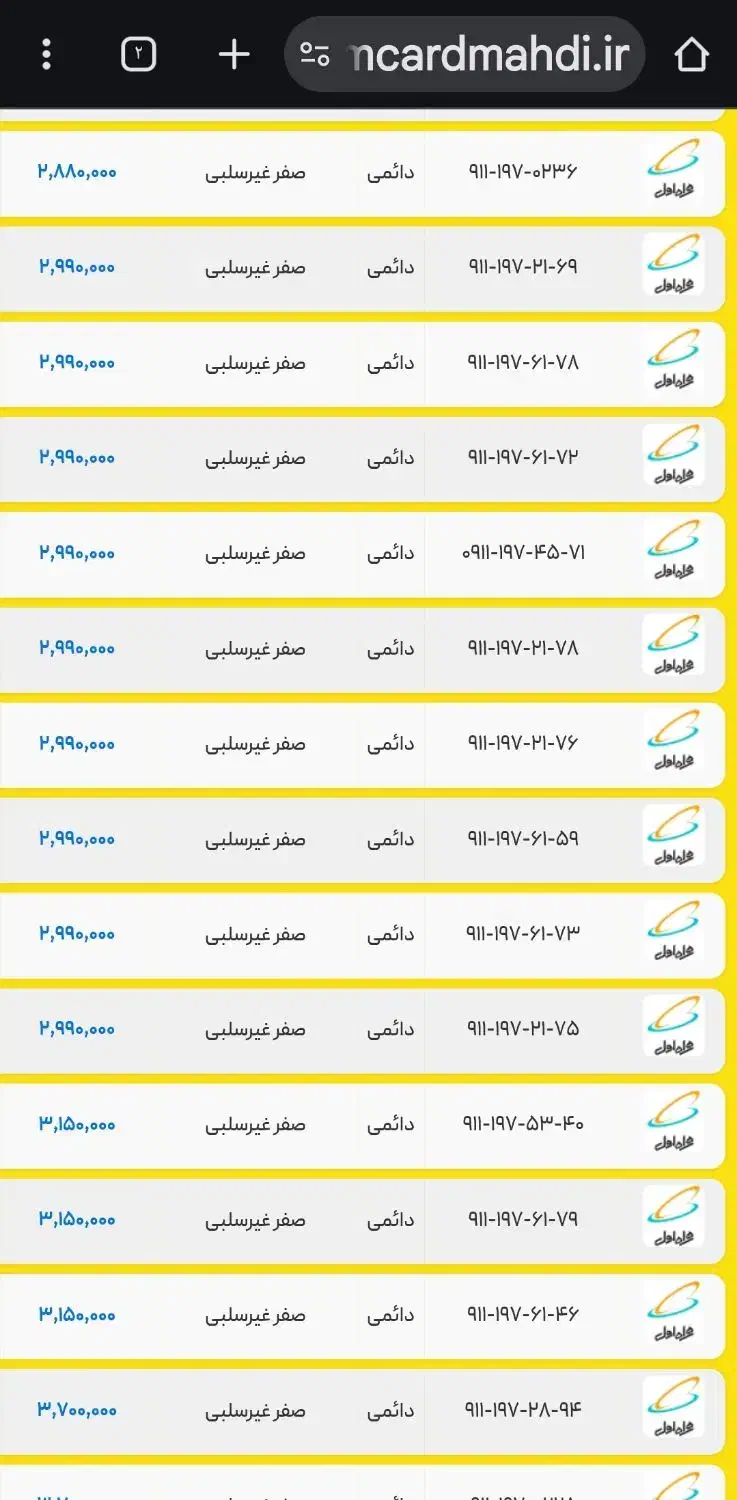Tap operator icon next to 911-197-53-40
737x1500 pixels.
pos(675,1124)
